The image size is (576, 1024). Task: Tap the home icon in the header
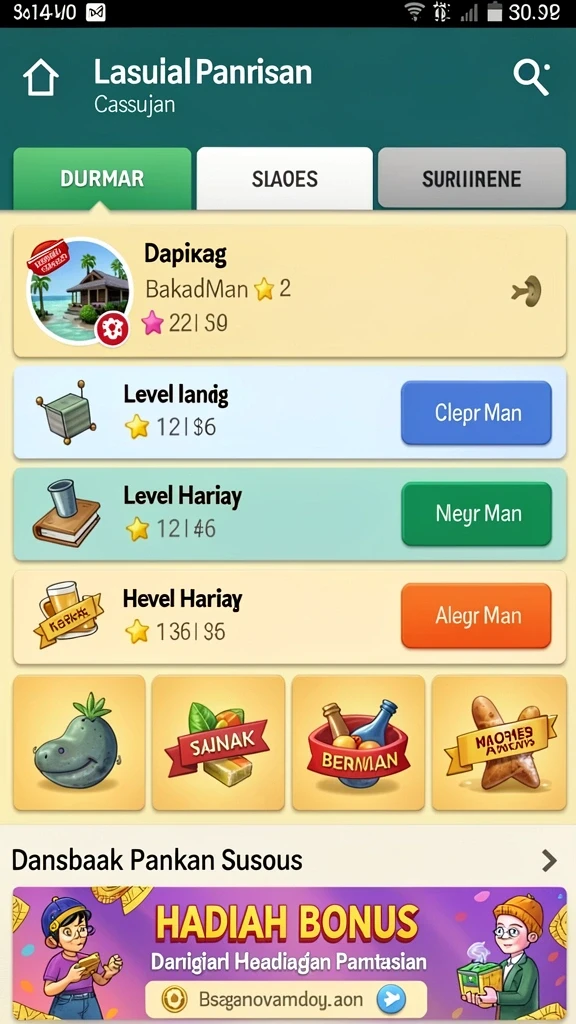pyautogui.click(x=40, y=78)
